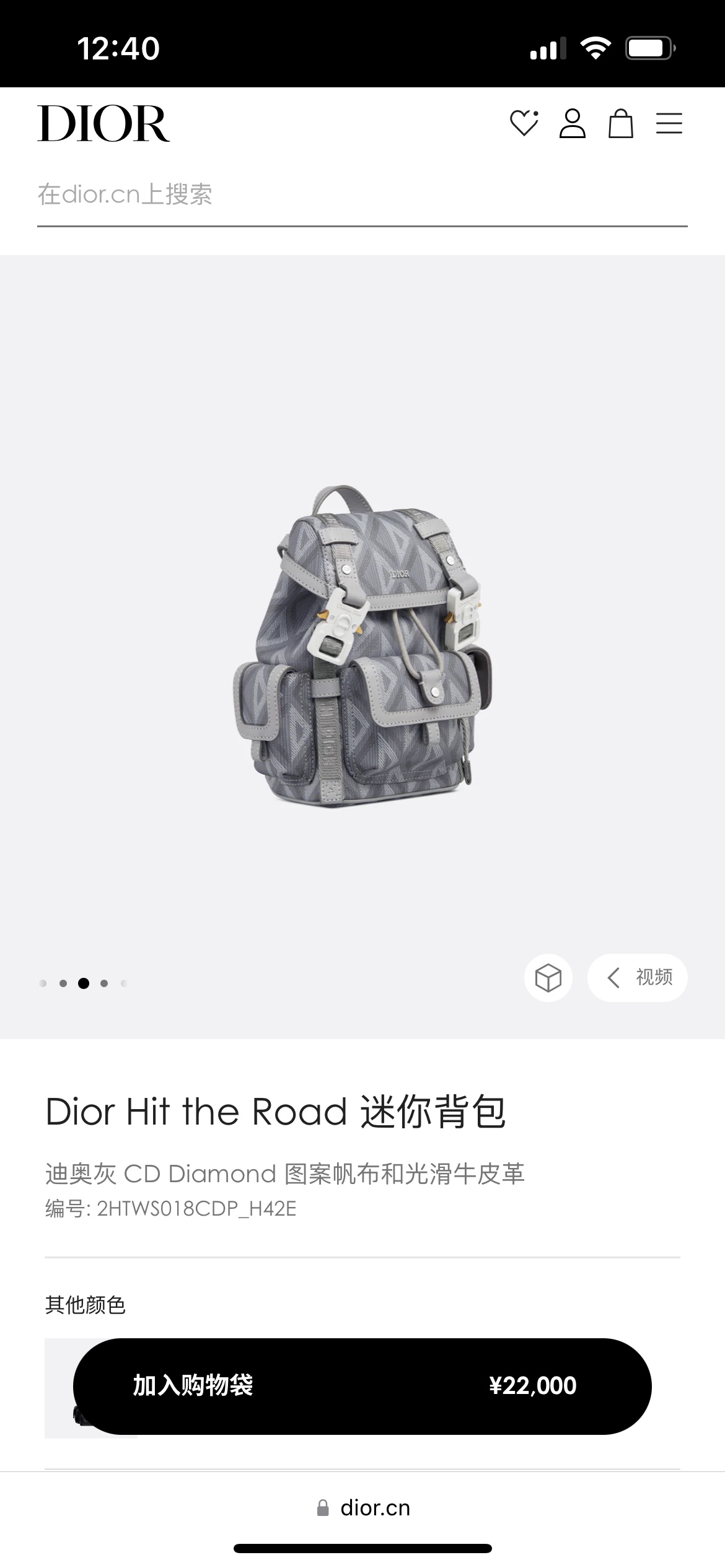Tap the dior.cn address bar
The image size is (725, 1568).
point(362,1508)
